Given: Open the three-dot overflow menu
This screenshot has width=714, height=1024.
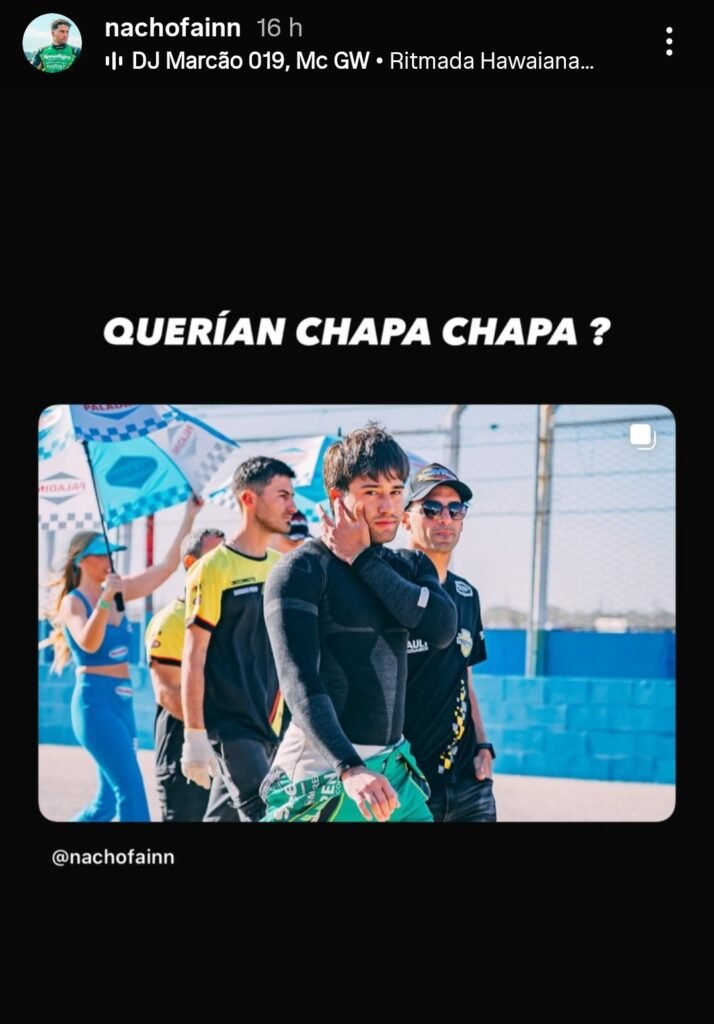Looking at the screenshot, I should pos(668,41).
